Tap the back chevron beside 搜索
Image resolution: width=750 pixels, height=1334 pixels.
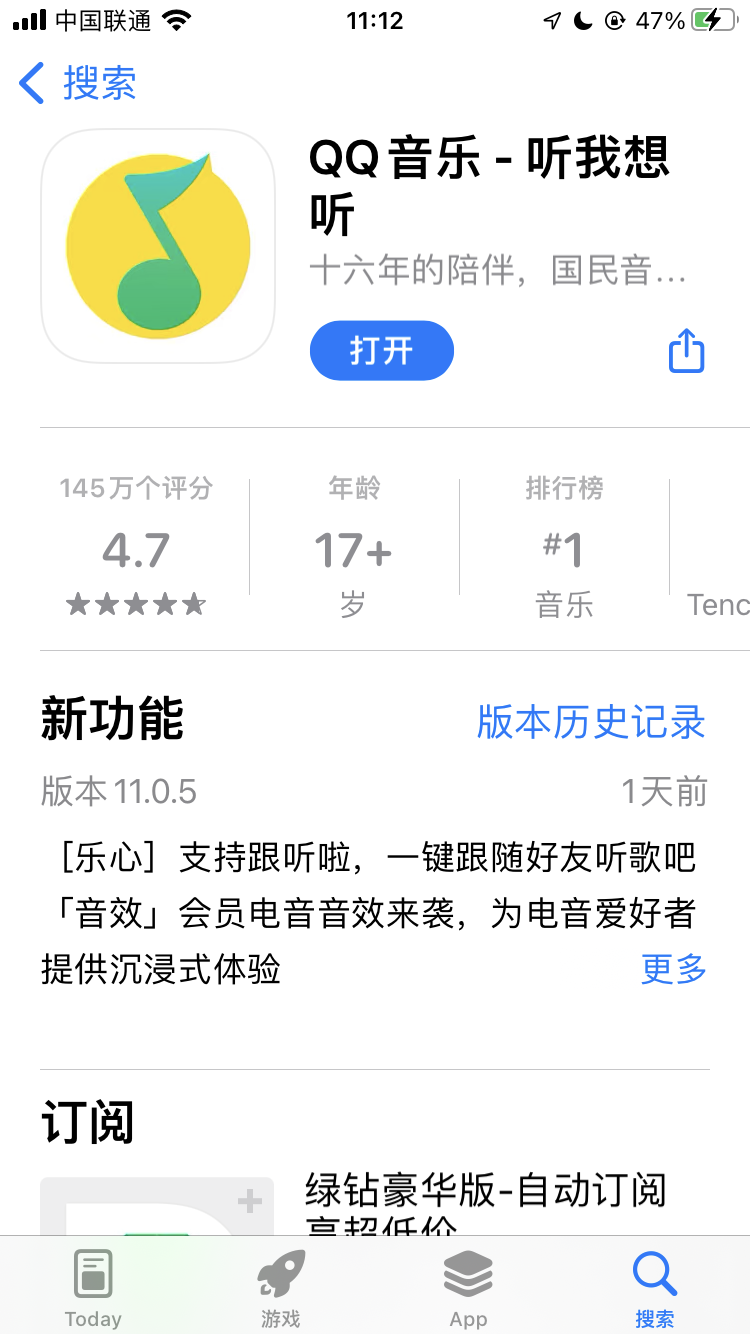[x=30, y=85]
